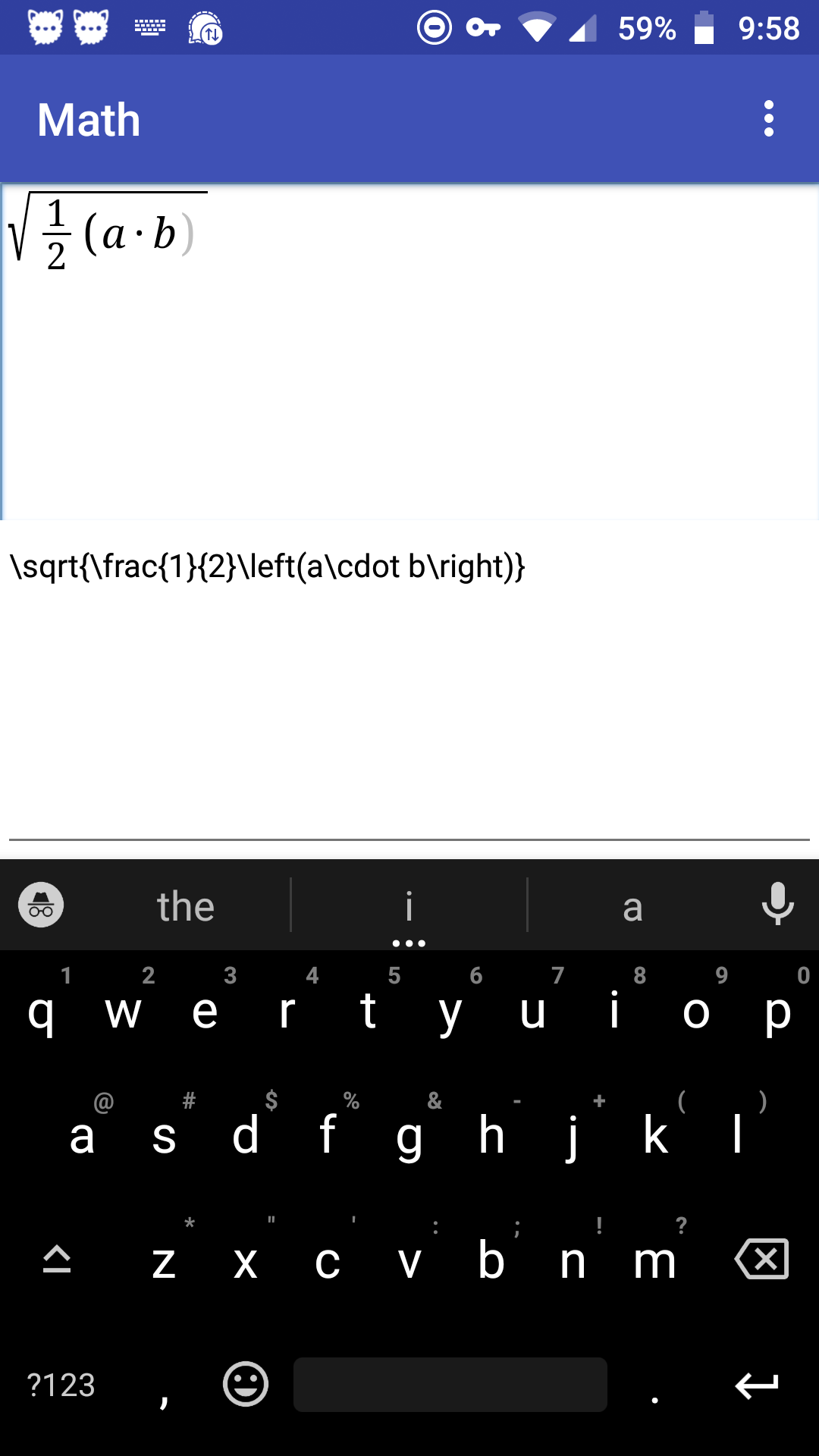Viewport: 819px width, 1456px height.
Task: Hit the enter key on the keyboard
Action: pos(757,1385)
